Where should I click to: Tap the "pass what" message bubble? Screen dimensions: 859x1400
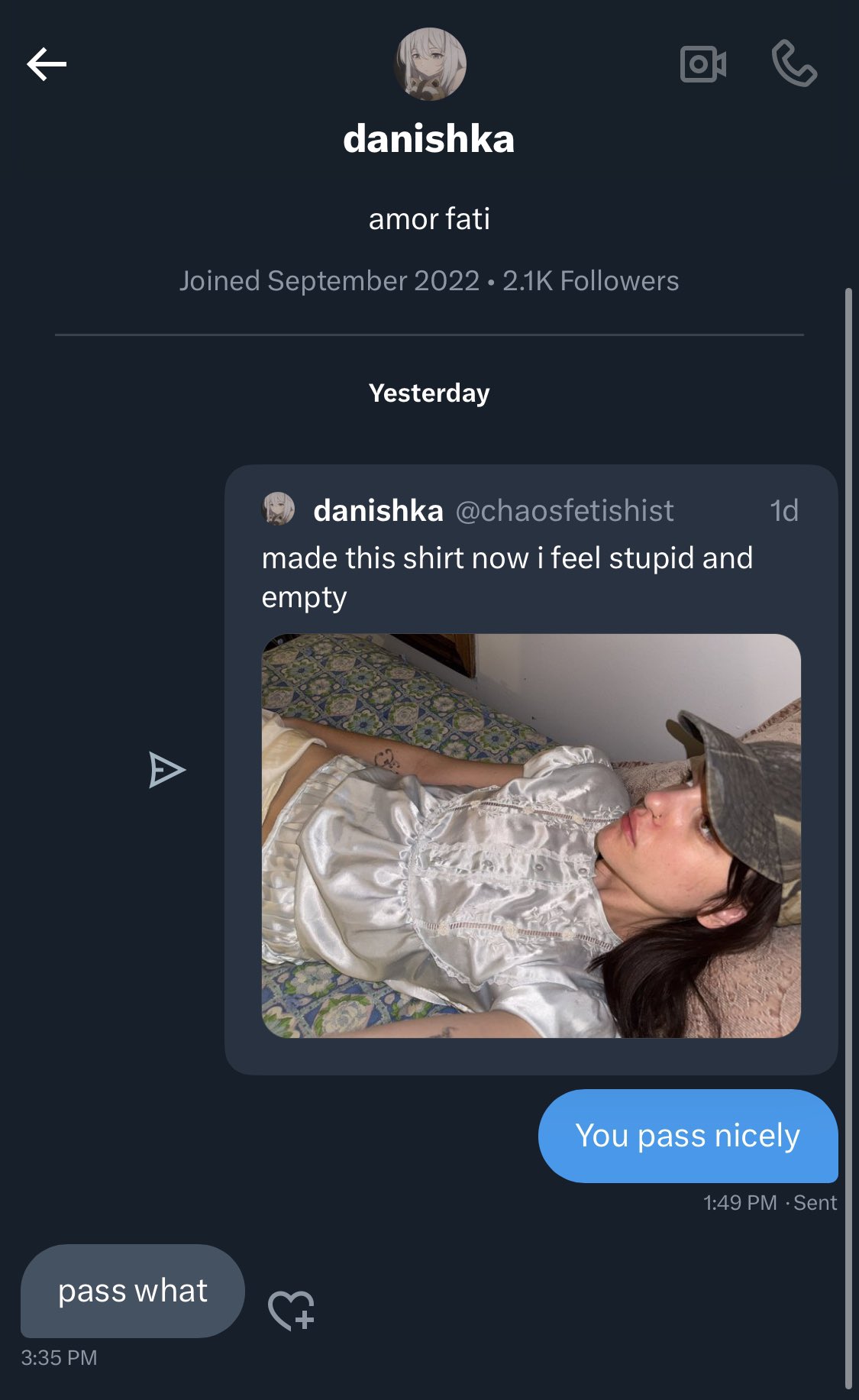click(133, 1291)
